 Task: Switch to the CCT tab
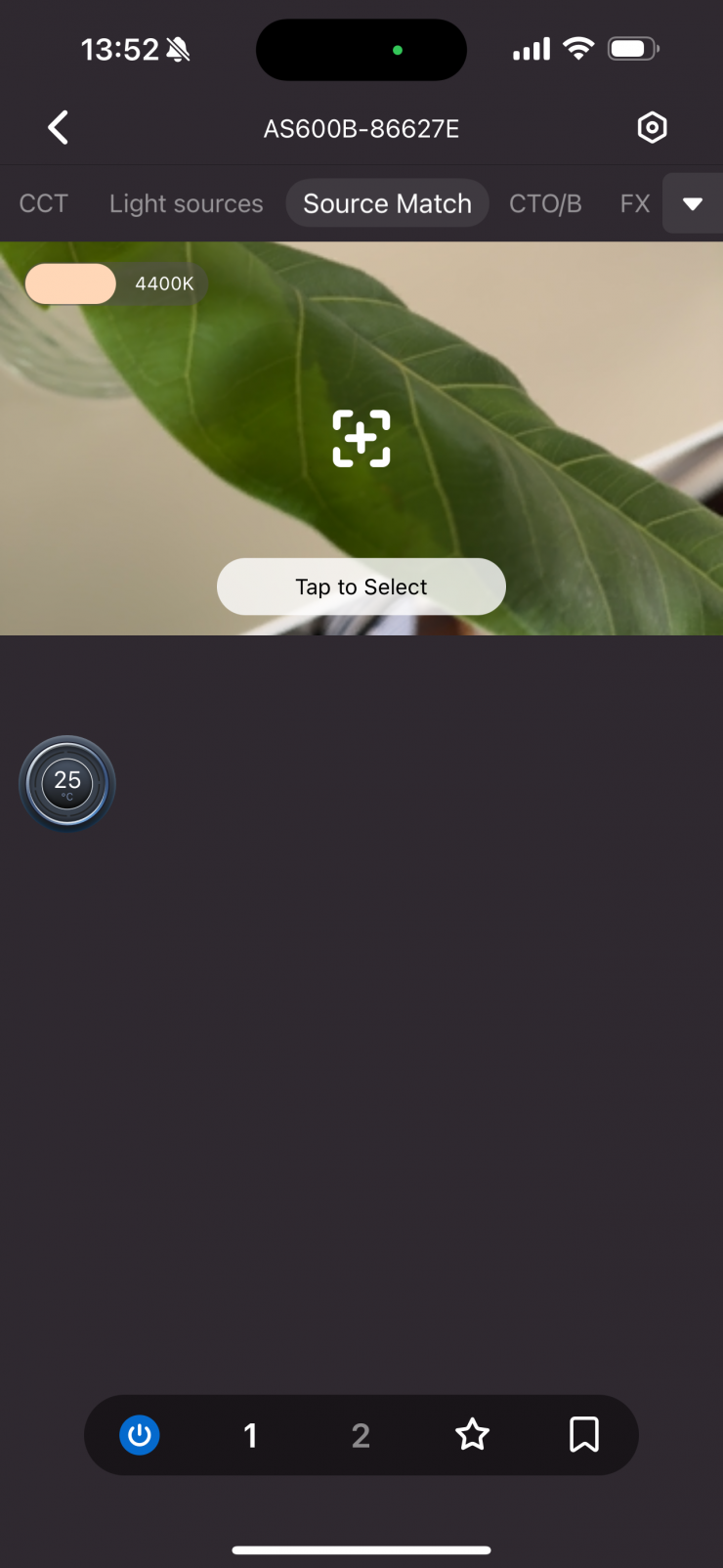[x=44, y=203]
